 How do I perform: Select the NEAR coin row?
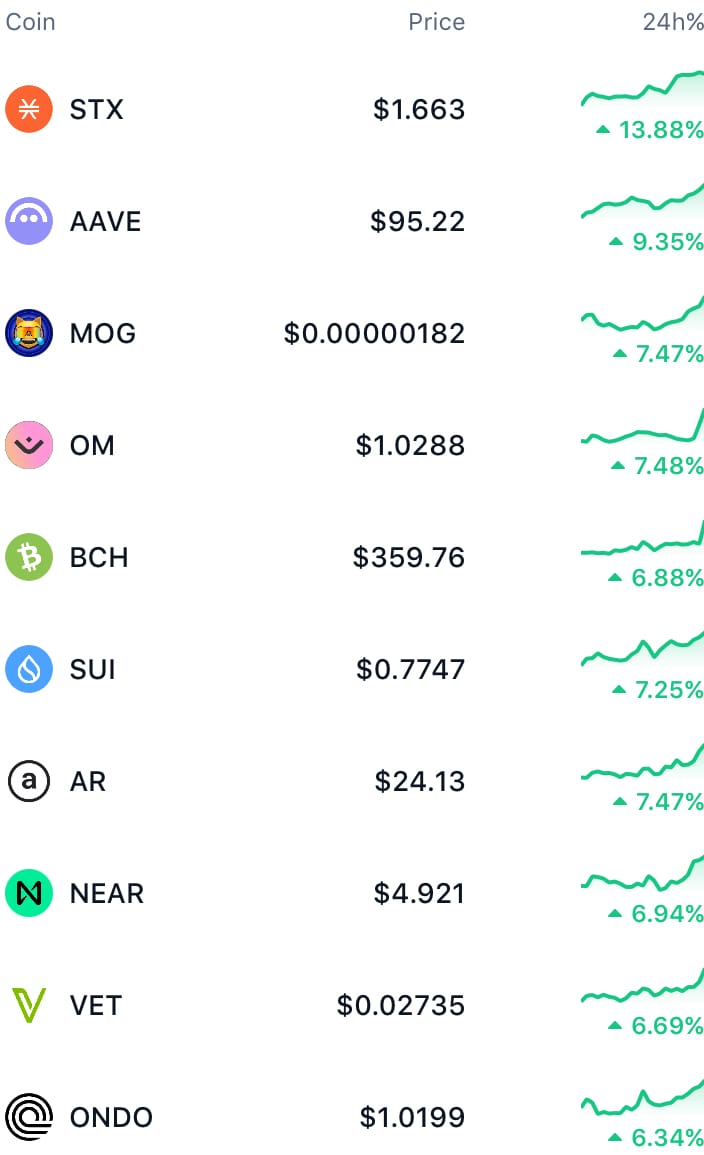tap(352, 893)
